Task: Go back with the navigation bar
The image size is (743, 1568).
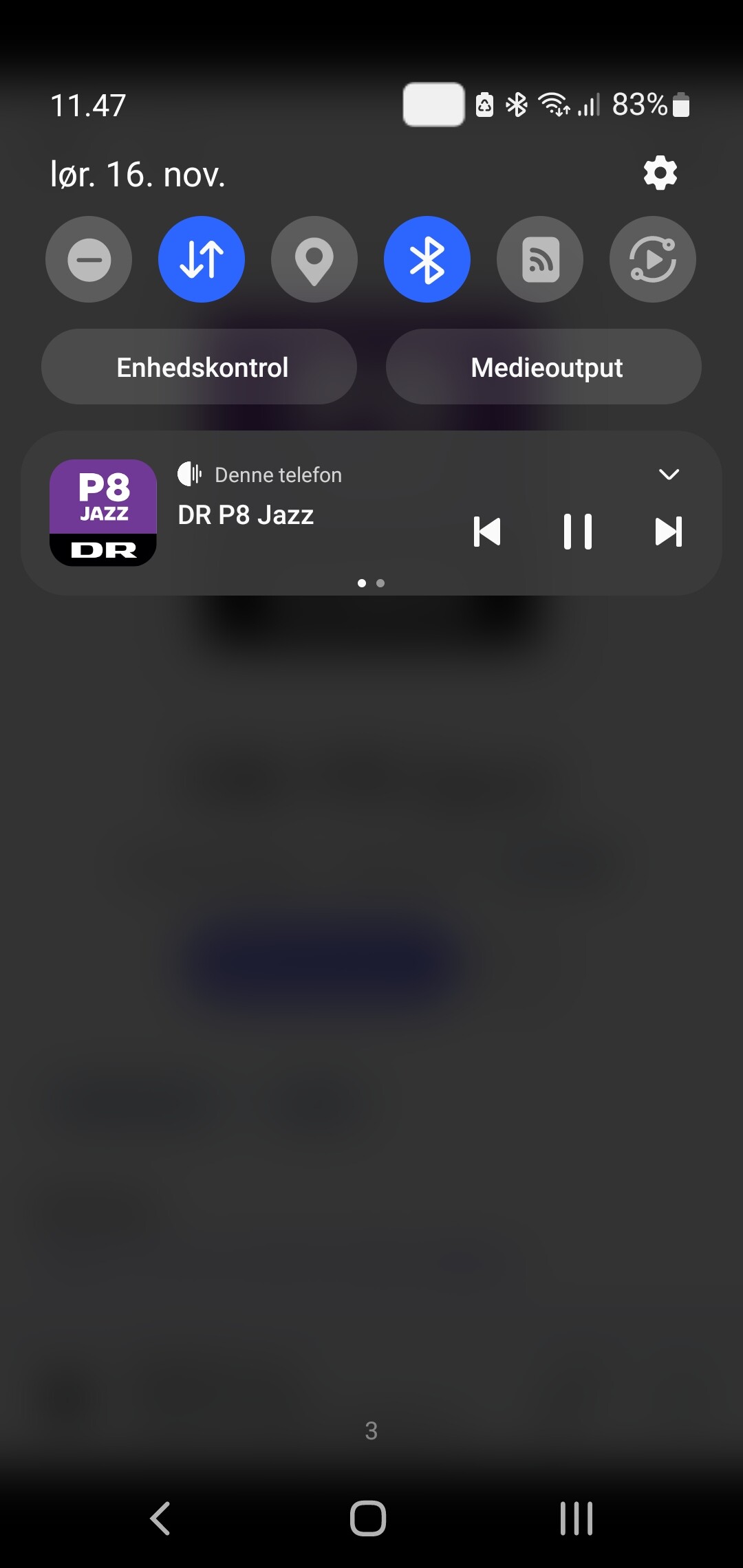Action: (160, 1518)
